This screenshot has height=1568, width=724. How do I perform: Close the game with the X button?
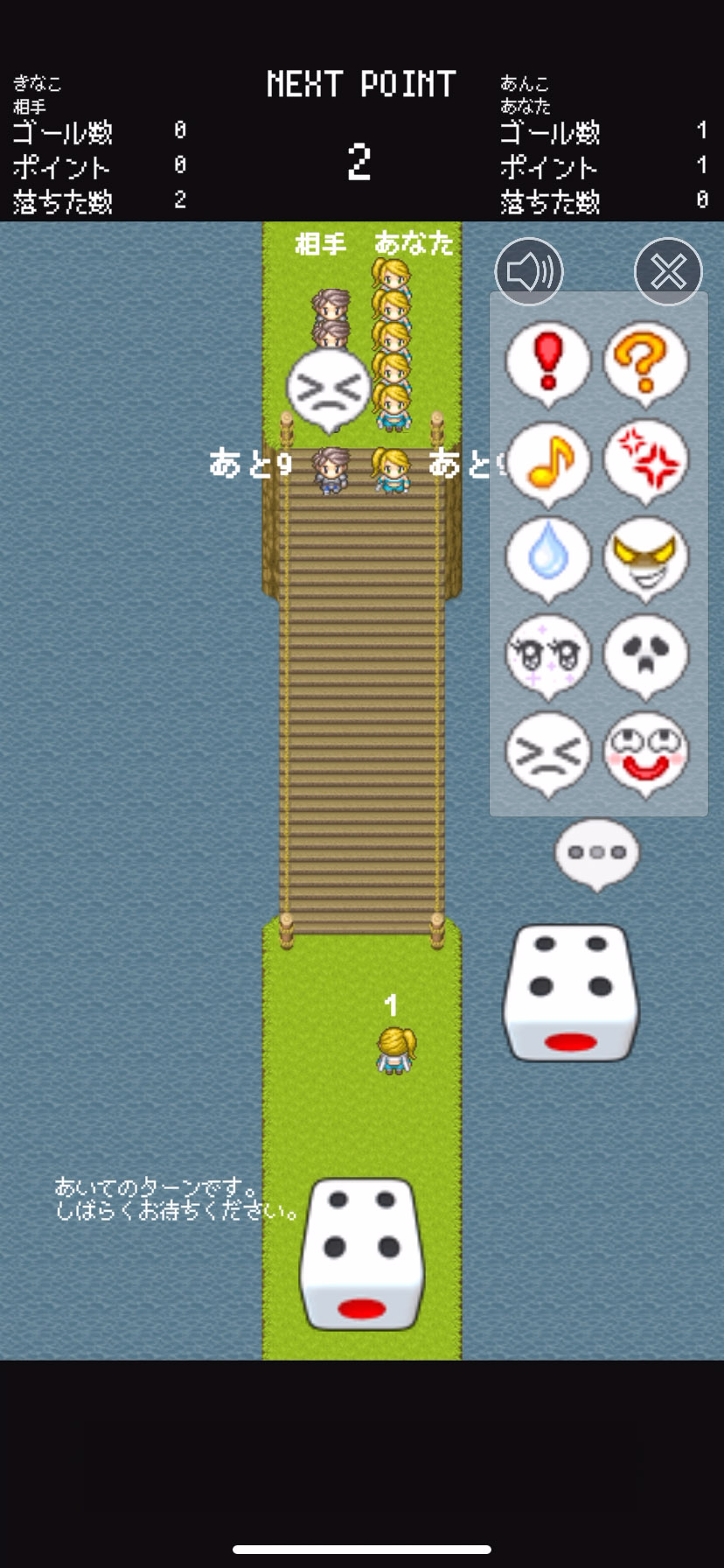[x=668, y=271]
